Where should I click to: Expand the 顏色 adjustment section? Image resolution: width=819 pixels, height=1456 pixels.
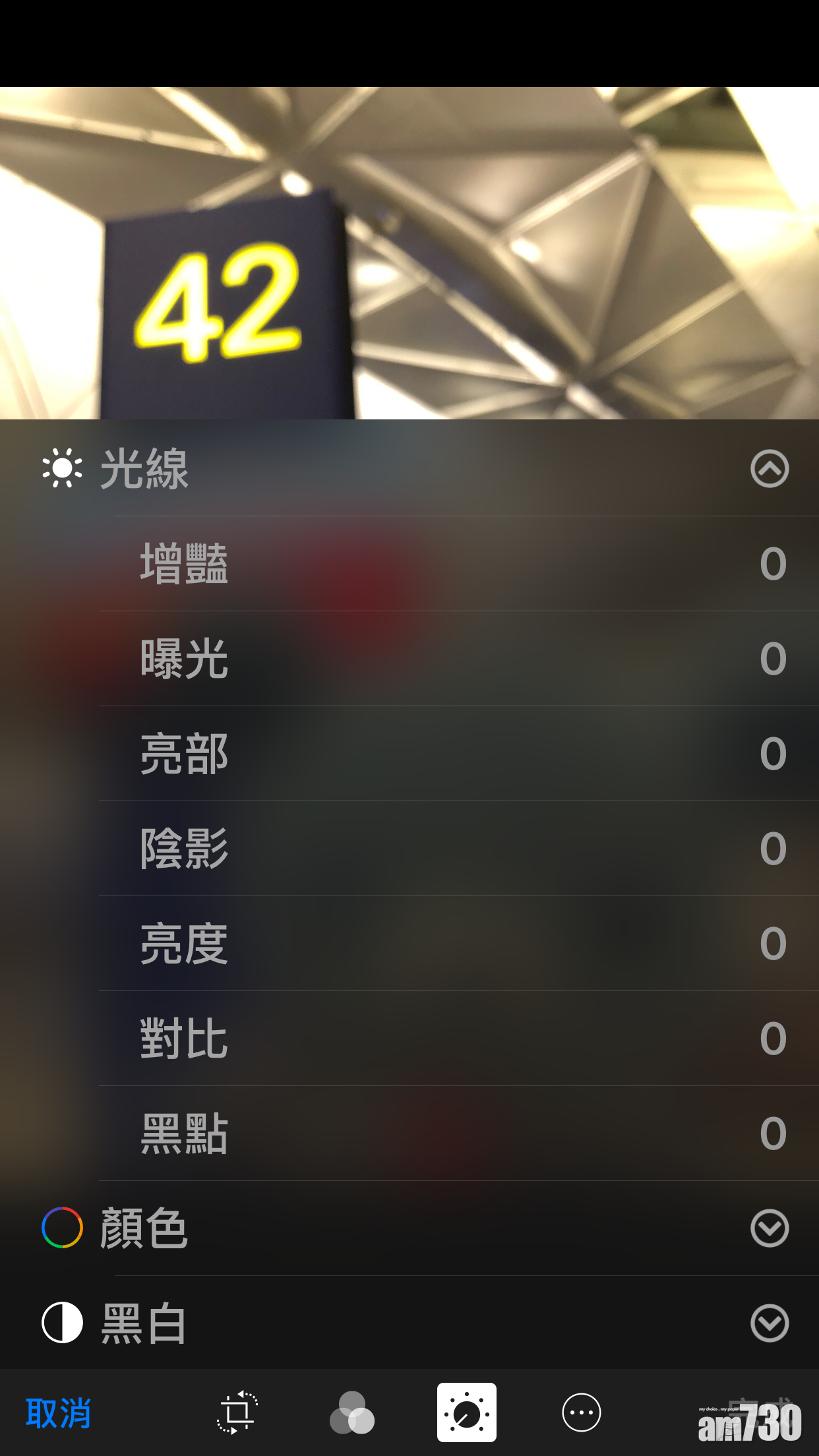(770, 1227)
